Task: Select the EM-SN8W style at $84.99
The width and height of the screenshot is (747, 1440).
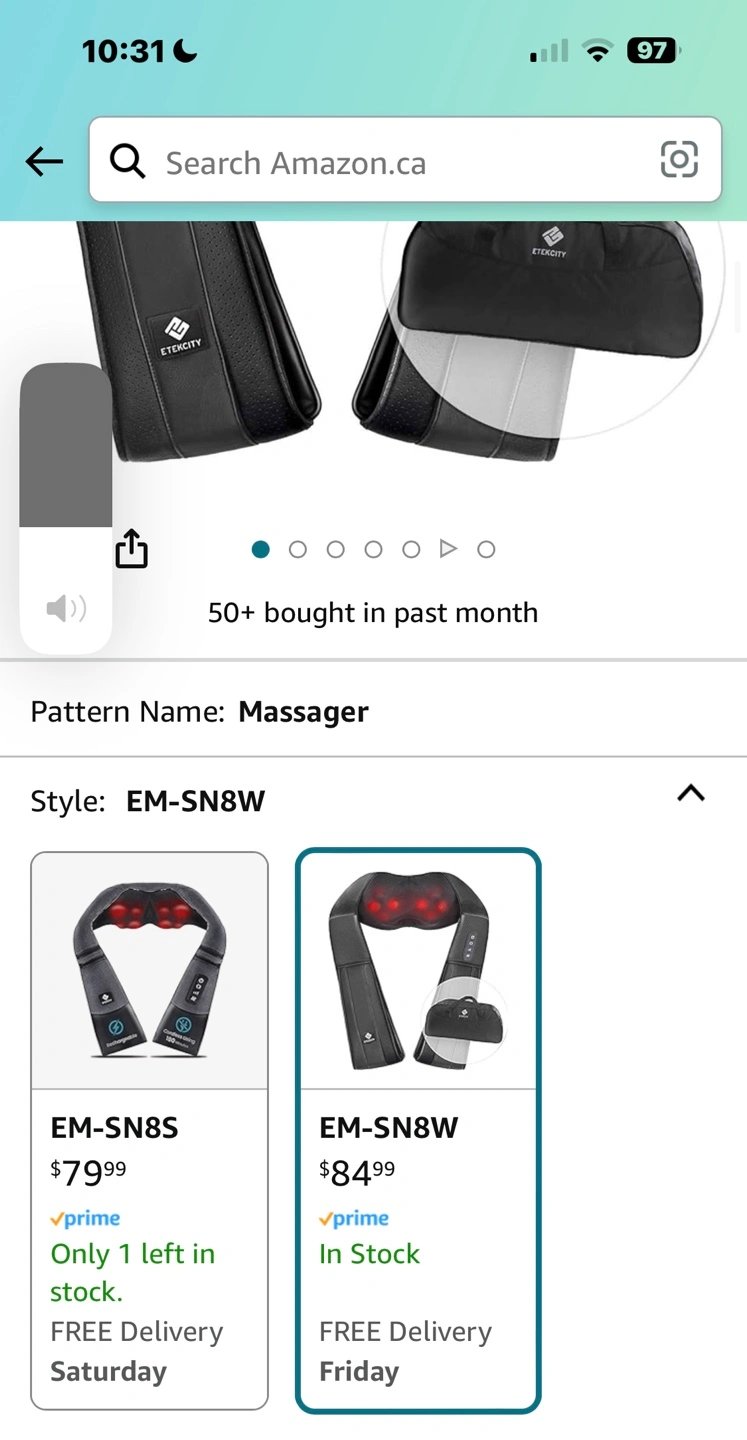Action: (418, 1130)
